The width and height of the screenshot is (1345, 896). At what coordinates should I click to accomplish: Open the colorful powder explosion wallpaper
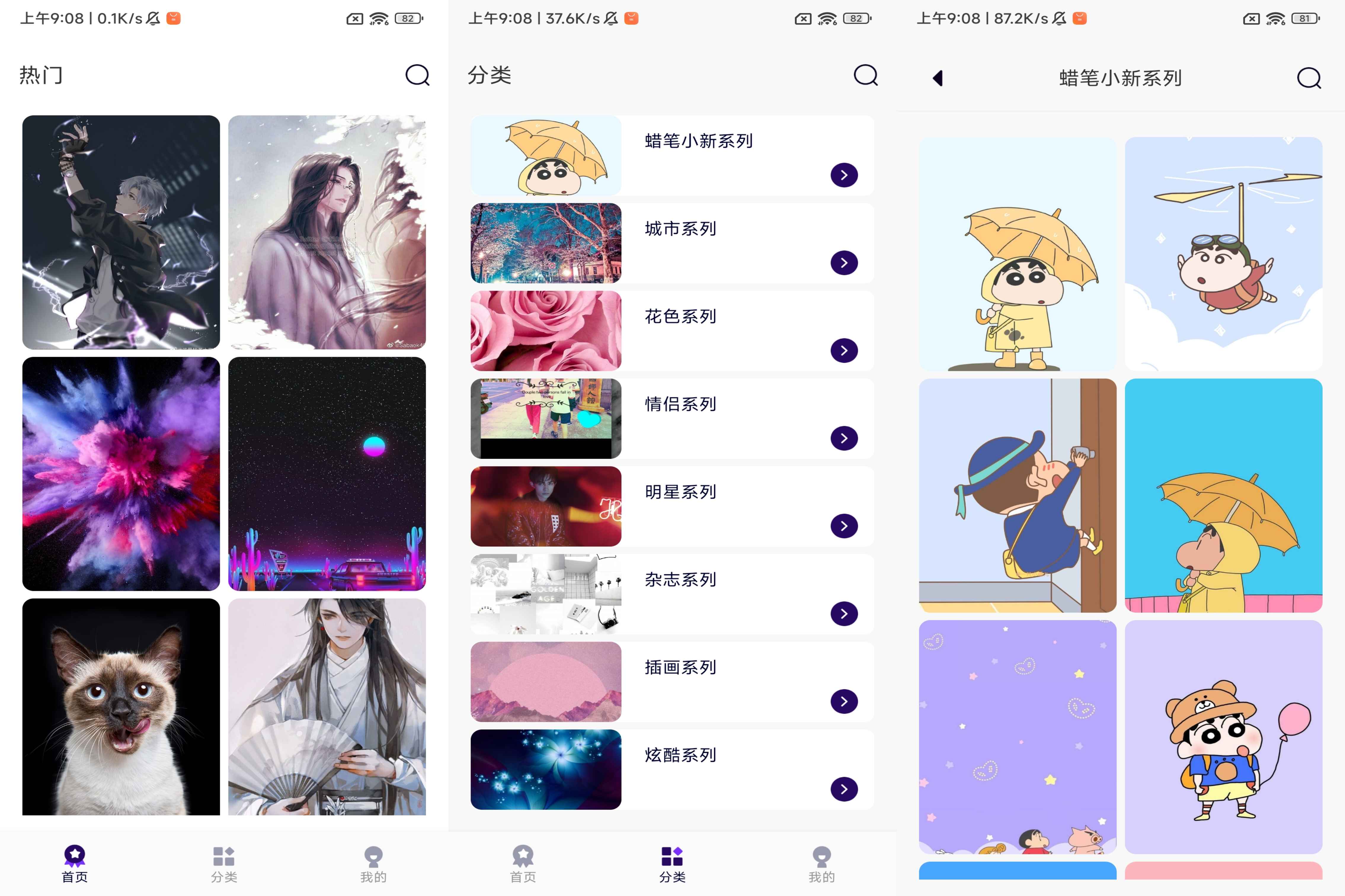point(121,474)
